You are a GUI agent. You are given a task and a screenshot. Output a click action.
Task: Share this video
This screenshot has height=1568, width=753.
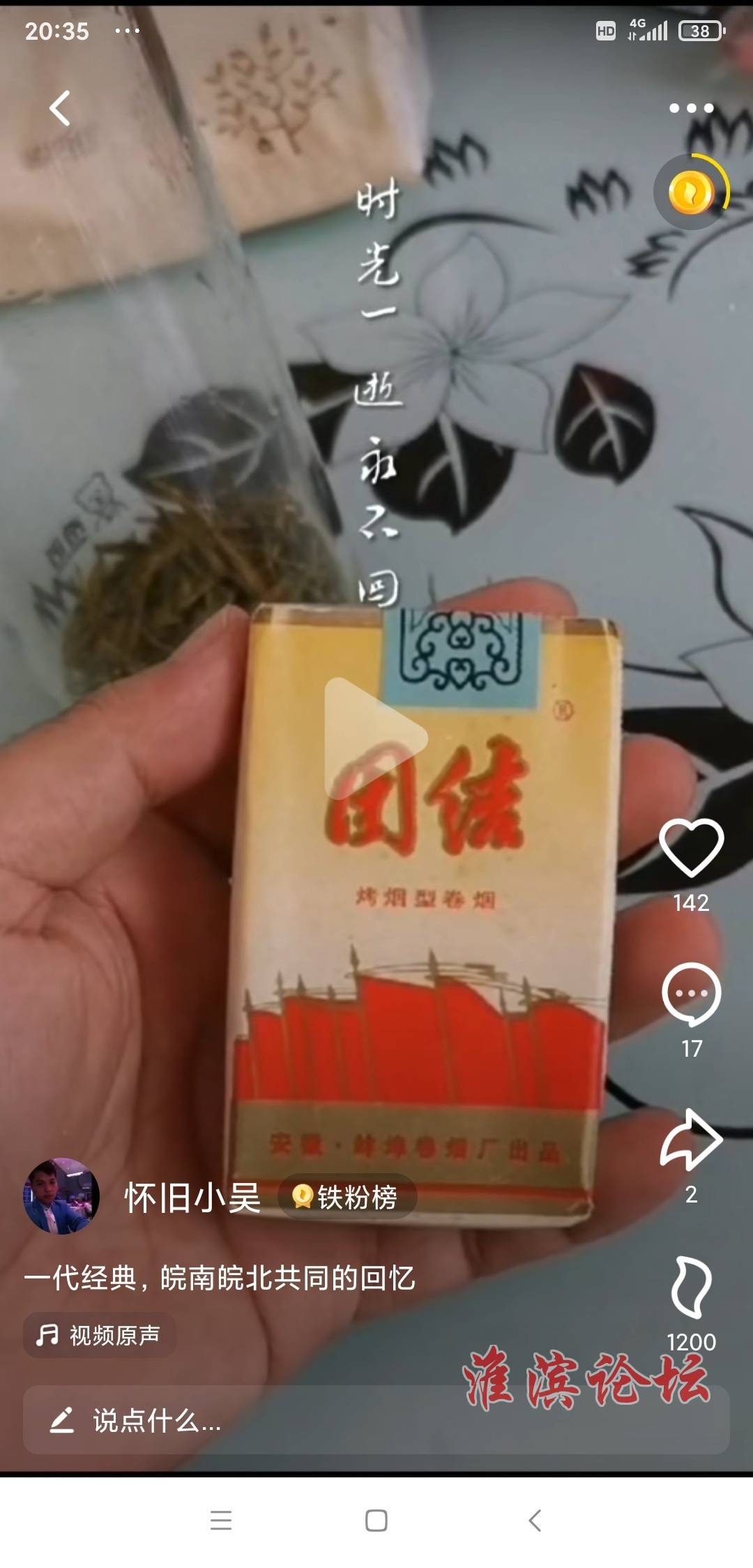(691, 1140)
